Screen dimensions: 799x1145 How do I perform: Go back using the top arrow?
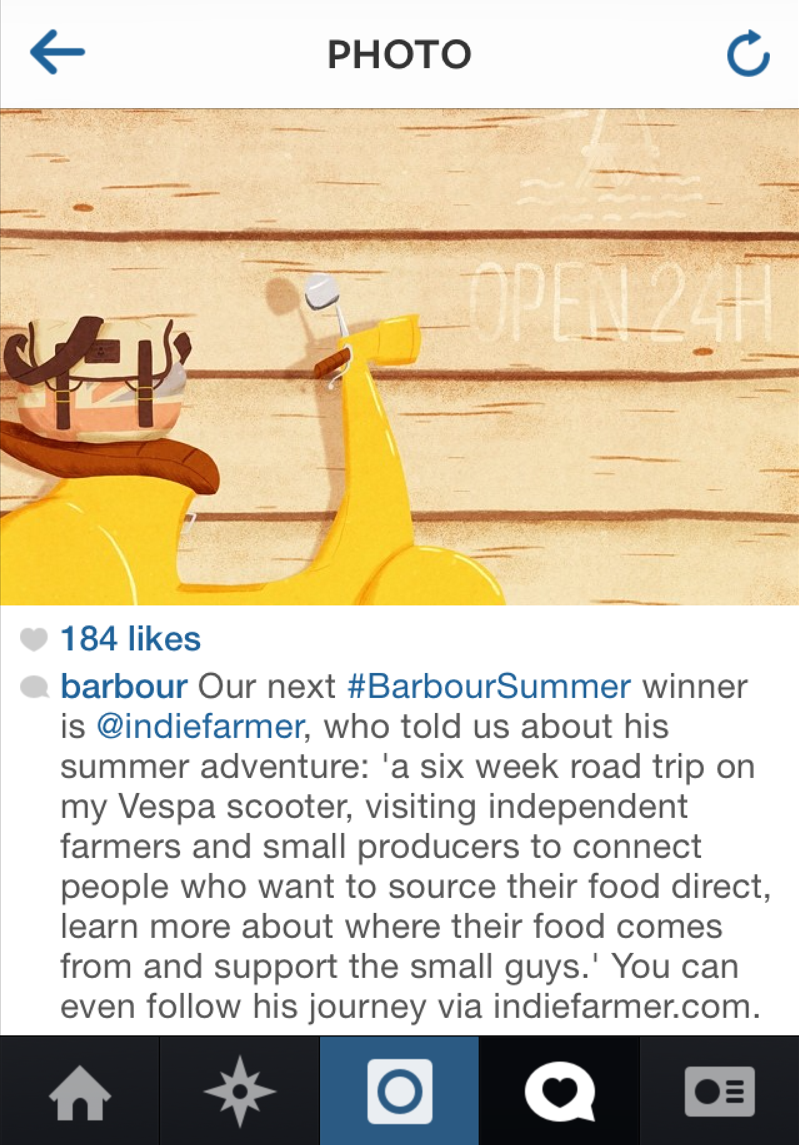coord(57,54)
